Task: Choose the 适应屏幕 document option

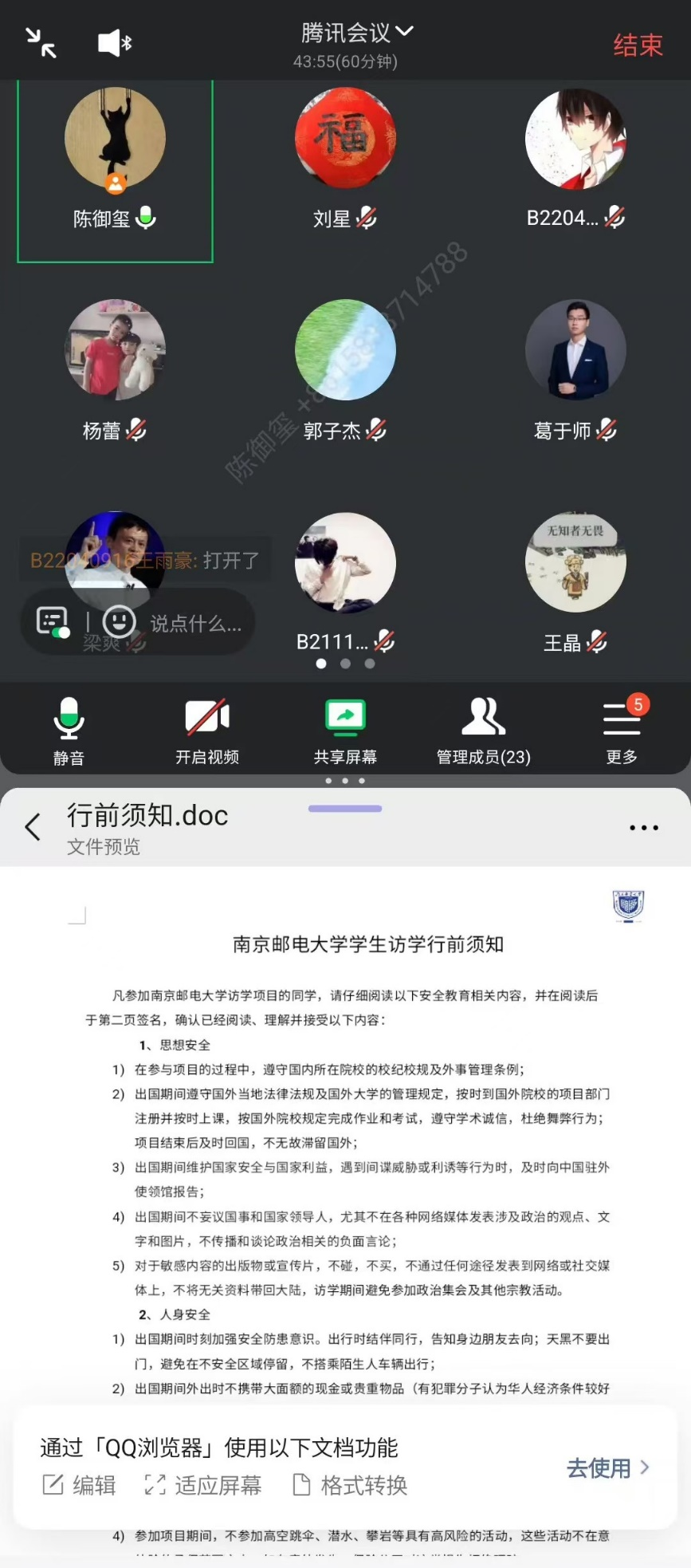Action: pyautogui.click(x=203, y=1485)
